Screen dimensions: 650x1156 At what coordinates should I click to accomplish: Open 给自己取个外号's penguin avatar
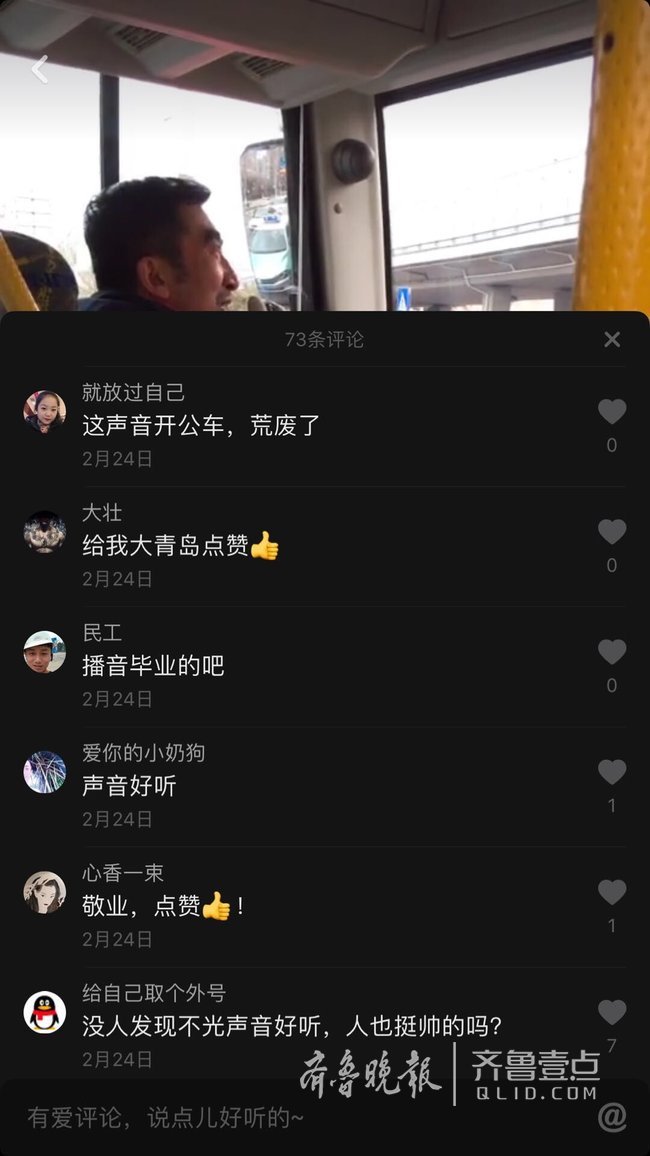[x=45, y=1012]
